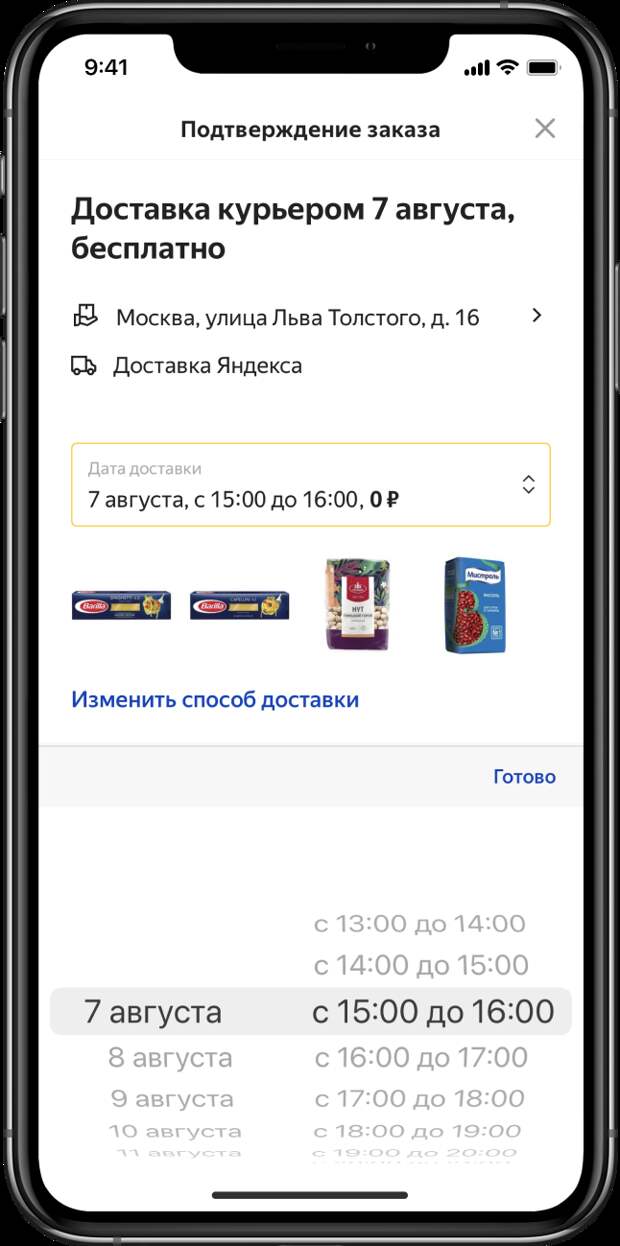The width and height of the screenshot is (620, 1246).
Task: Select 9 августа in date picker
Action: pyautogui.click(x=172, y=1098)
